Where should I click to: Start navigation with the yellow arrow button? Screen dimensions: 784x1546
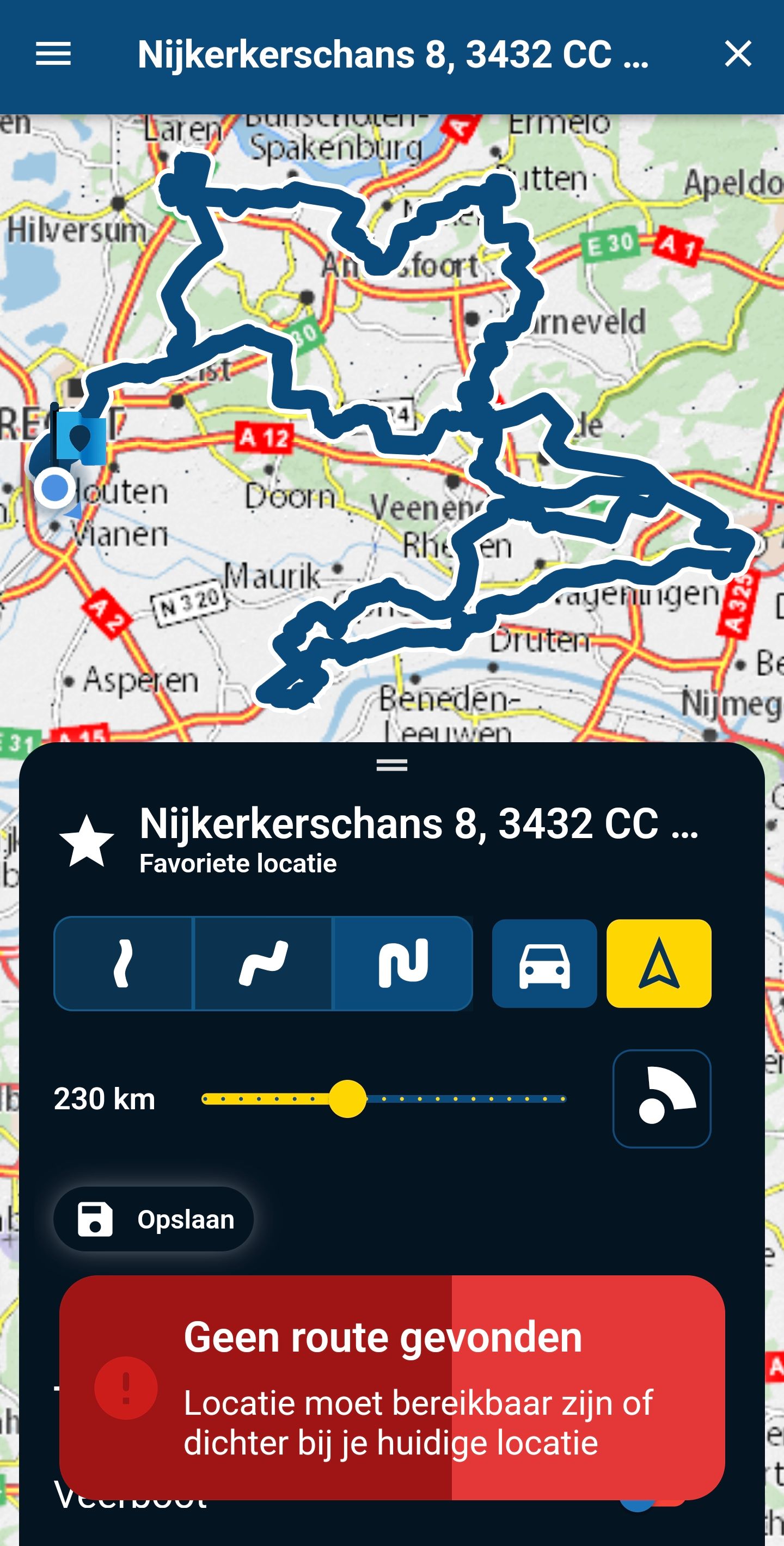tap(659, 963)
